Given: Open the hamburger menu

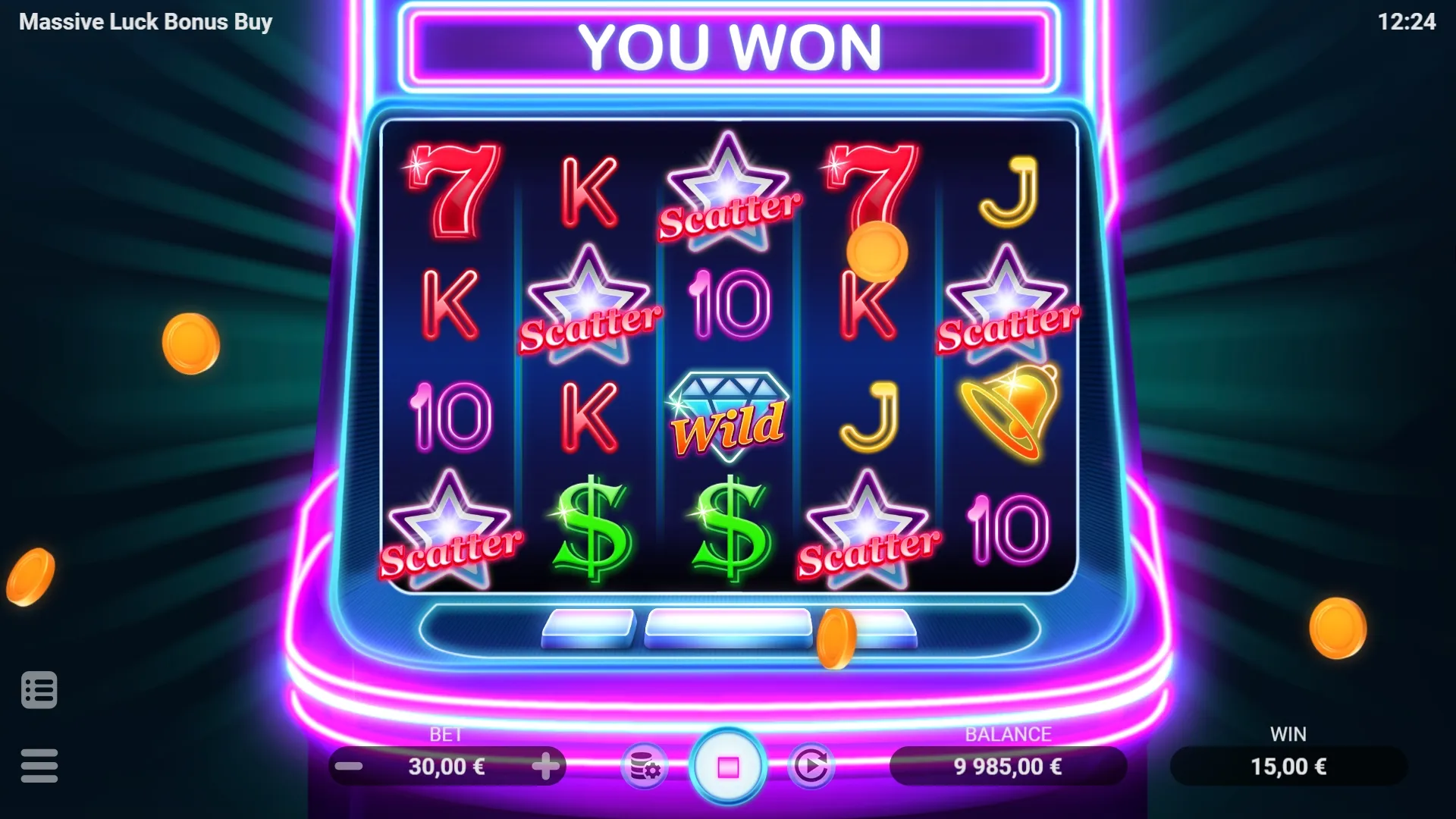Looking at the screenshot, I should (39, 765).
